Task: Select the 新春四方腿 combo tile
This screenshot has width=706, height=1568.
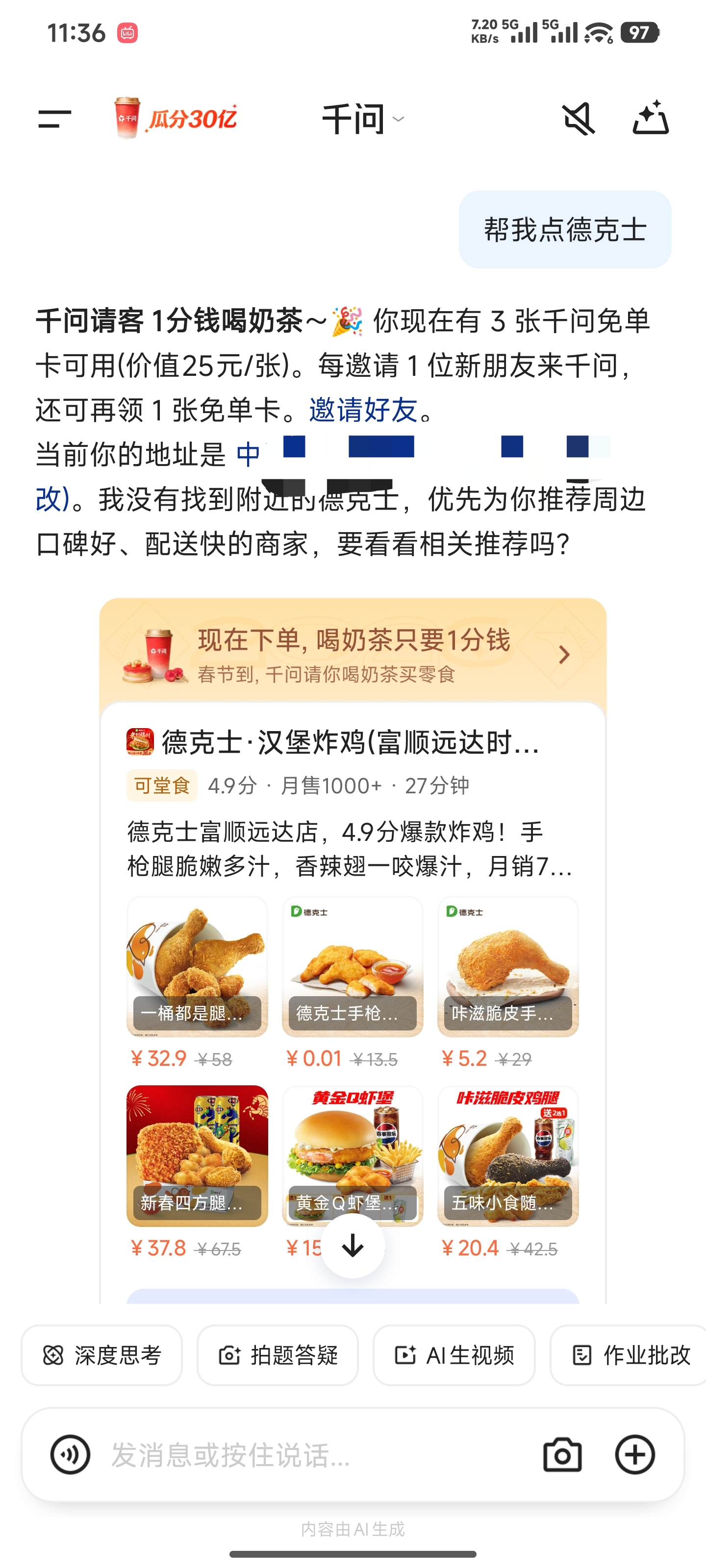Action: pos(197,1156)
